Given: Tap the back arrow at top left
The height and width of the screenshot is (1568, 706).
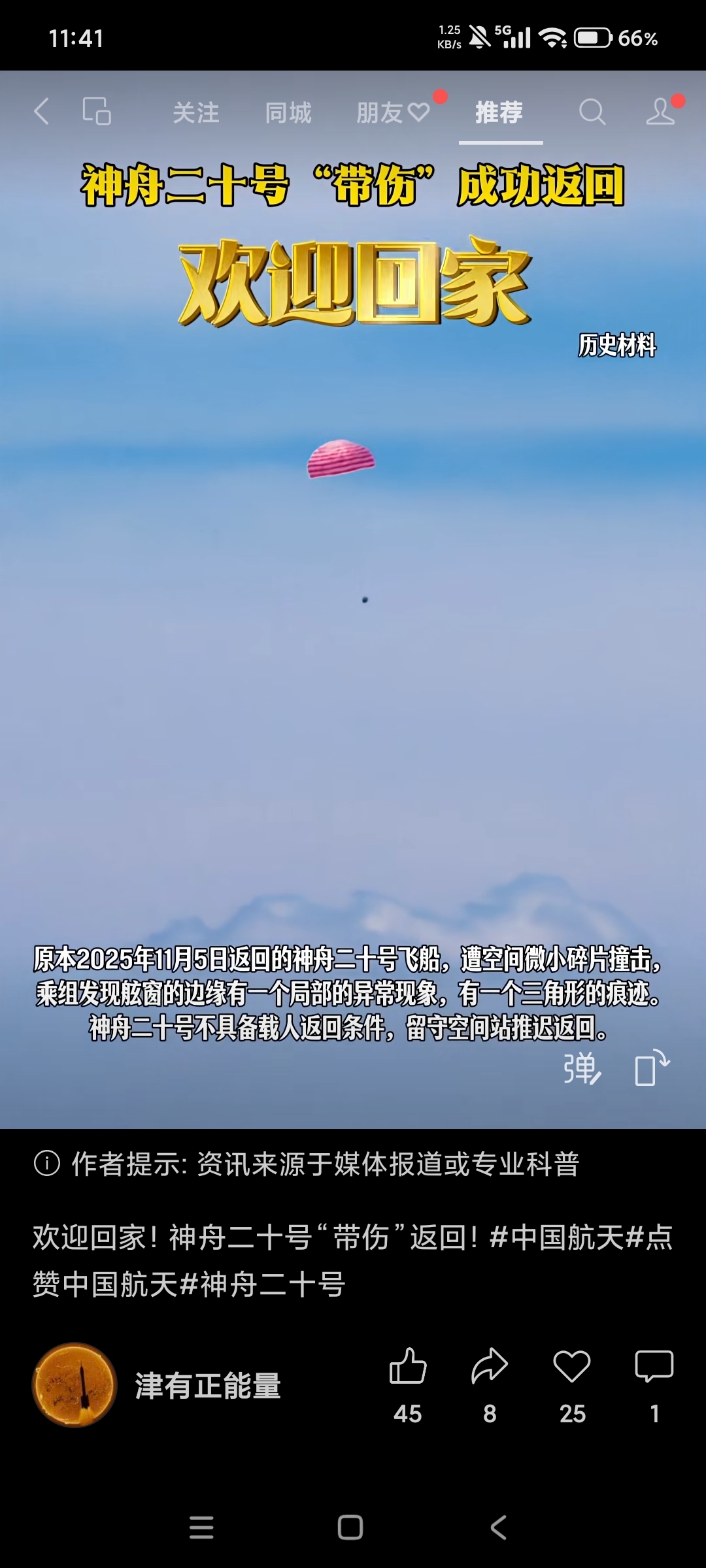Looking at the screenshot, I should (42, 112).
